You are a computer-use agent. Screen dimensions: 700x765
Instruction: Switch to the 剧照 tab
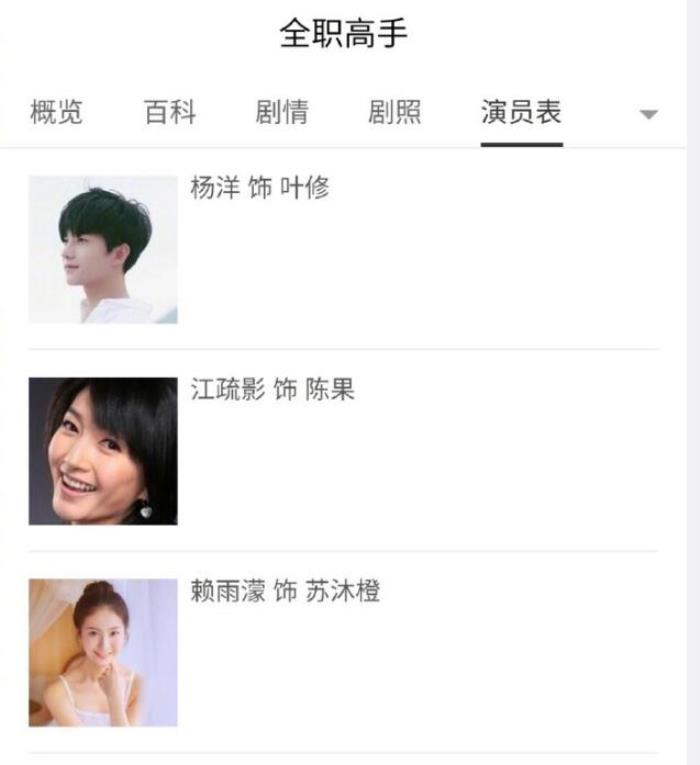394,113
